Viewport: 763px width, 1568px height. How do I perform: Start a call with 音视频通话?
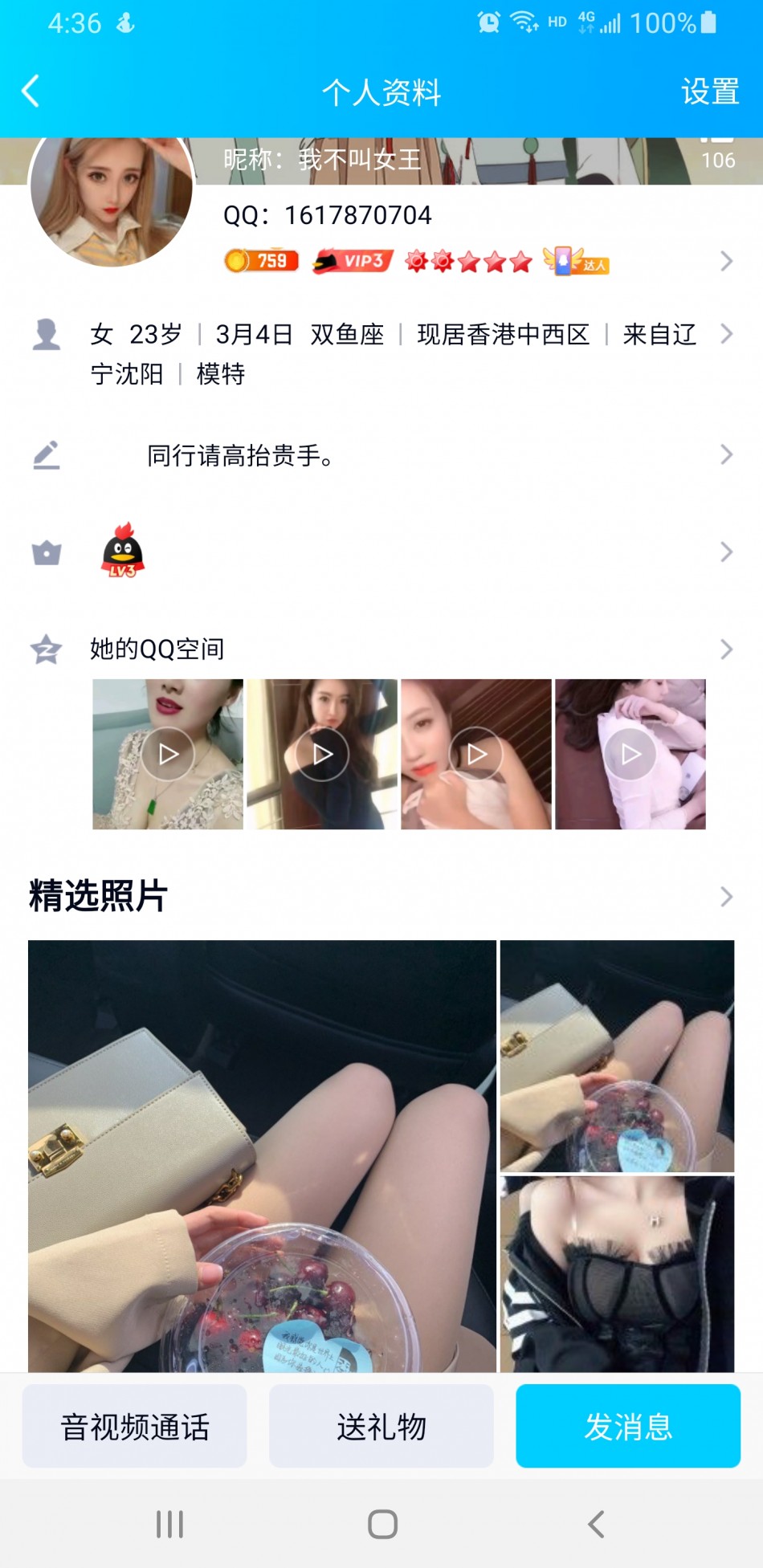tap(135, 1426)
